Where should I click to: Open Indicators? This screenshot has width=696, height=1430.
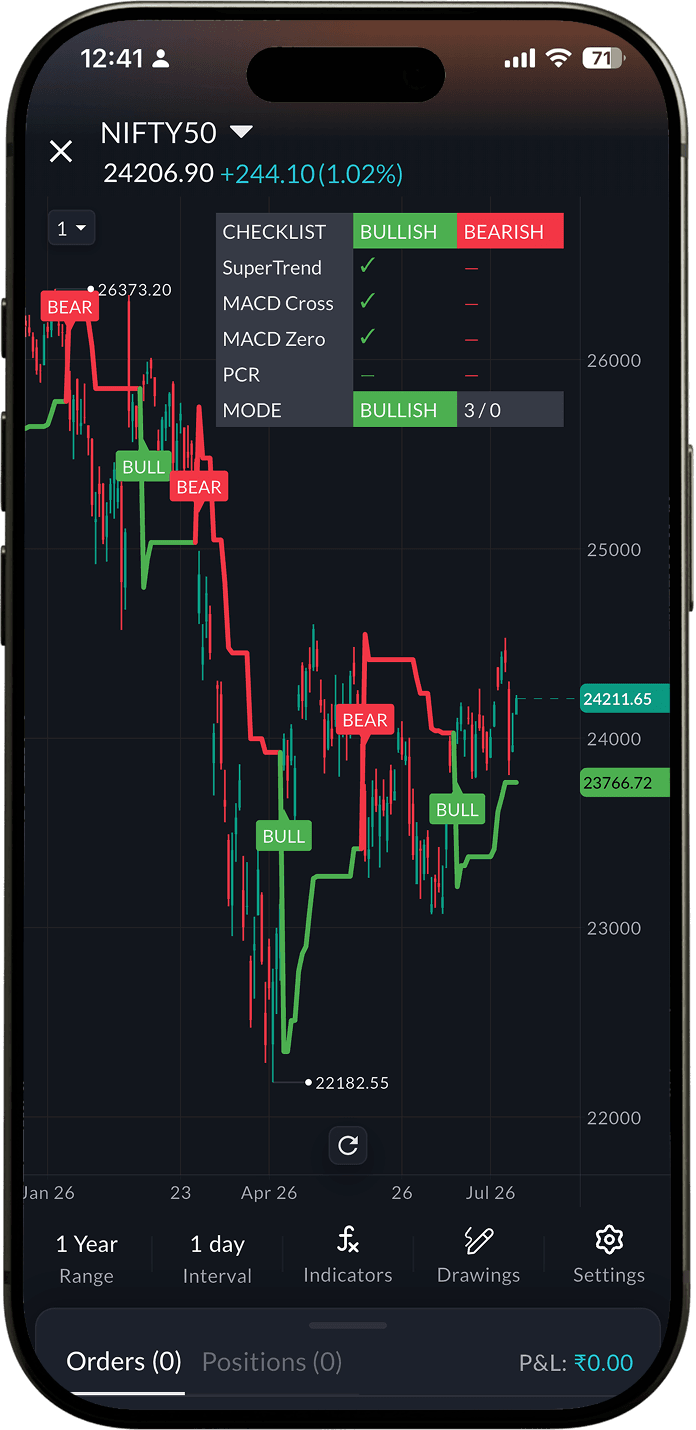[348, 1257]
